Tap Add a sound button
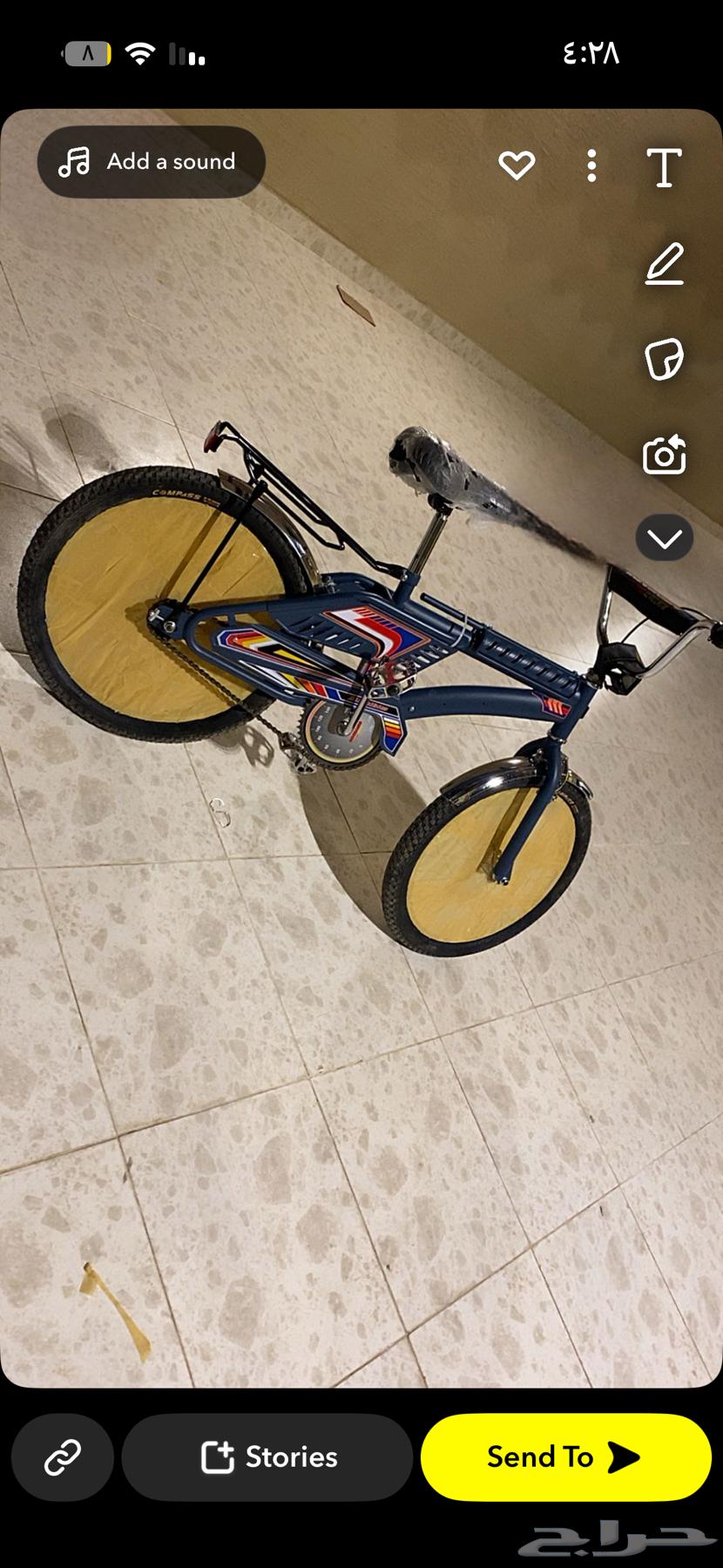This screenshot has width=723, height=1568. pos(151,162)
